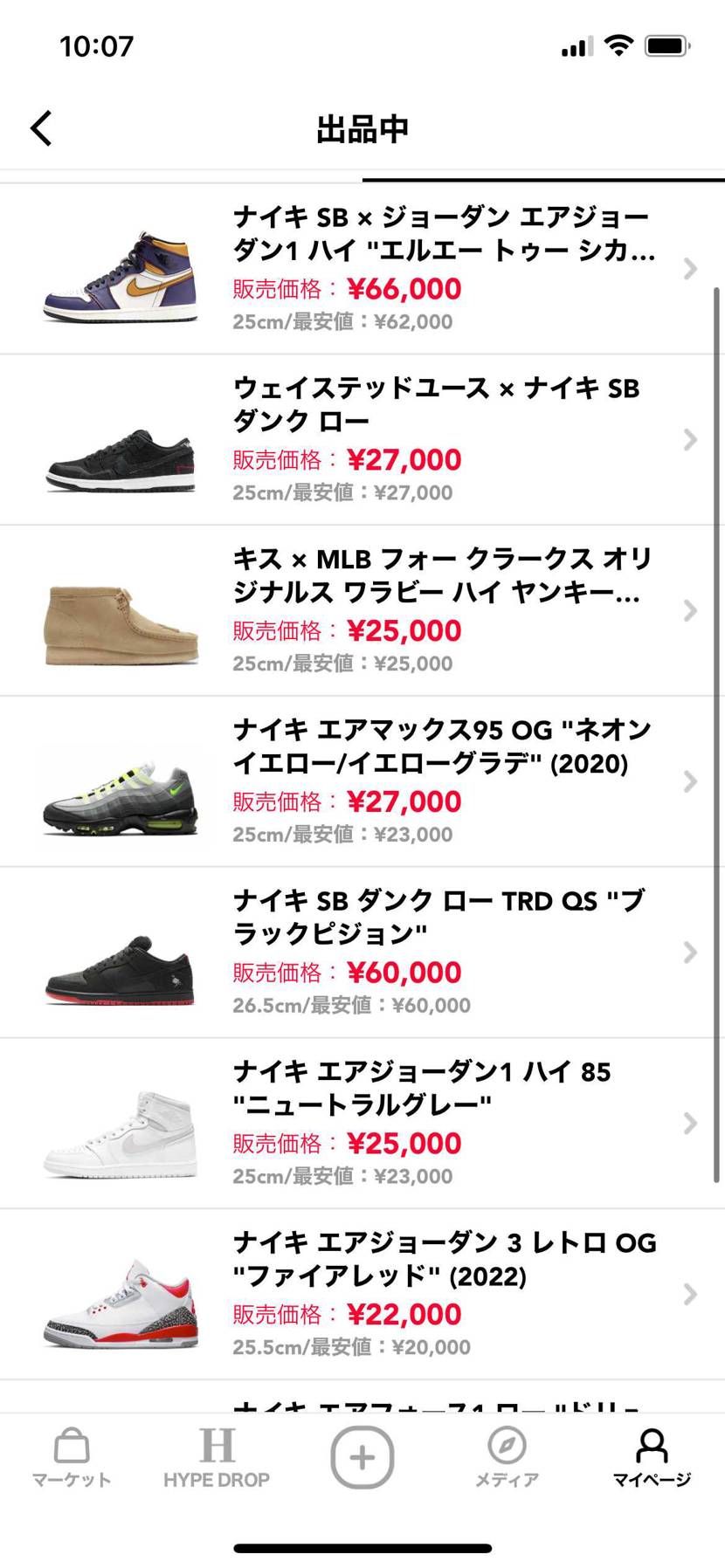
Task: Tap the plus button to add a listing
Action: pos(362,1456)
